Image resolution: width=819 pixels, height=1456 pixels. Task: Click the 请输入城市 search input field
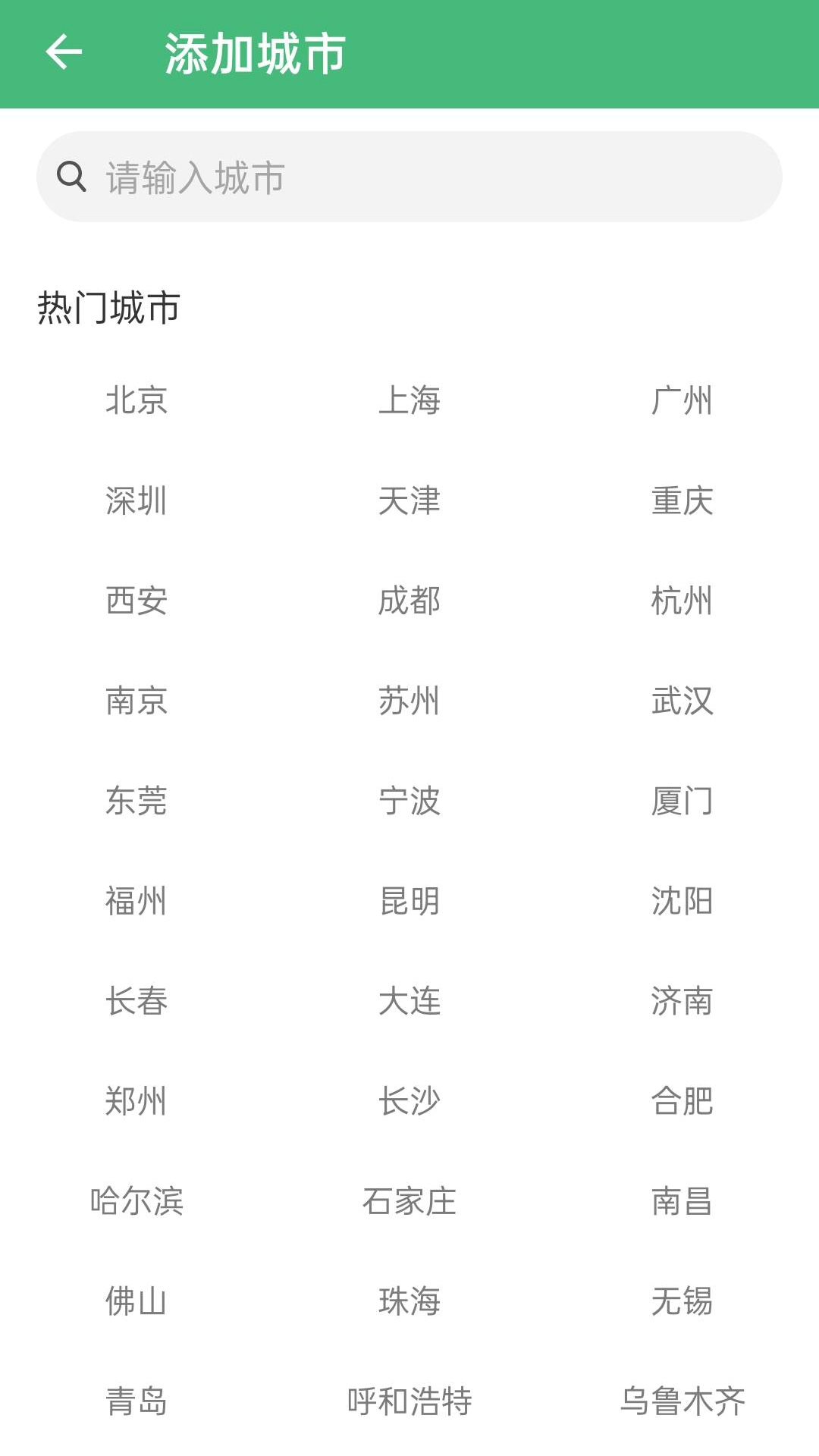click(x=303, y=177)
